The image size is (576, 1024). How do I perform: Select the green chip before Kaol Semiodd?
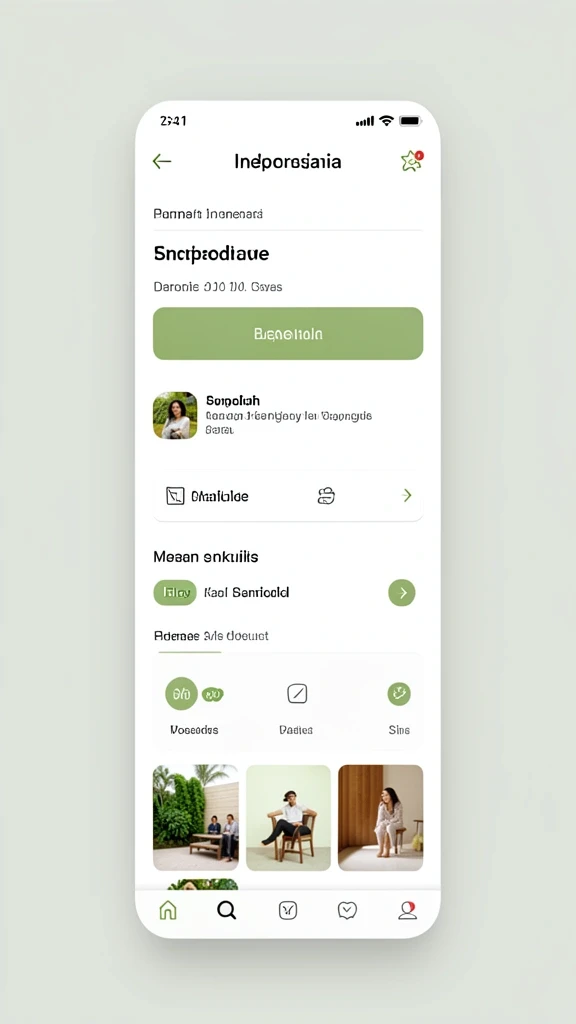pyautogui.click(x=175, y=592)
